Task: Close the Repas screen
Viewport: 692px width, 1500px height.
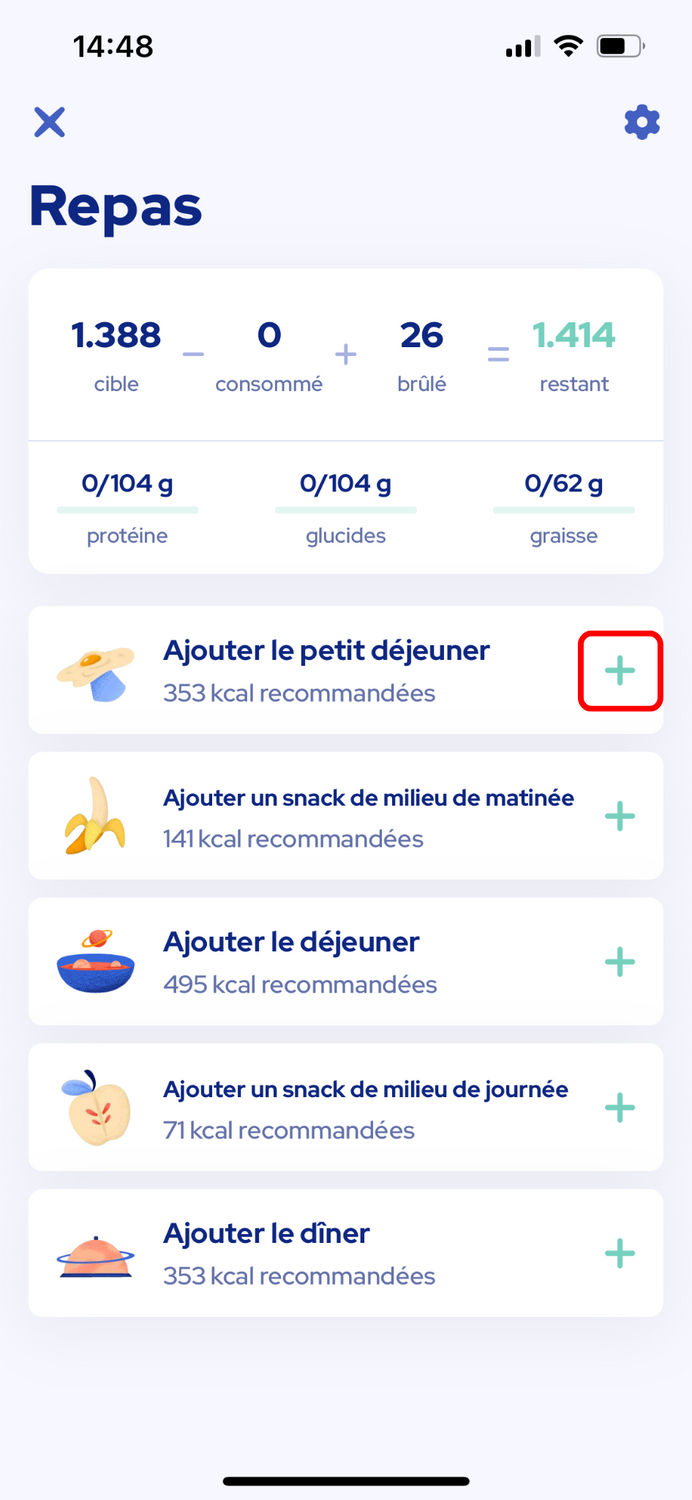Action: [49, 122]
